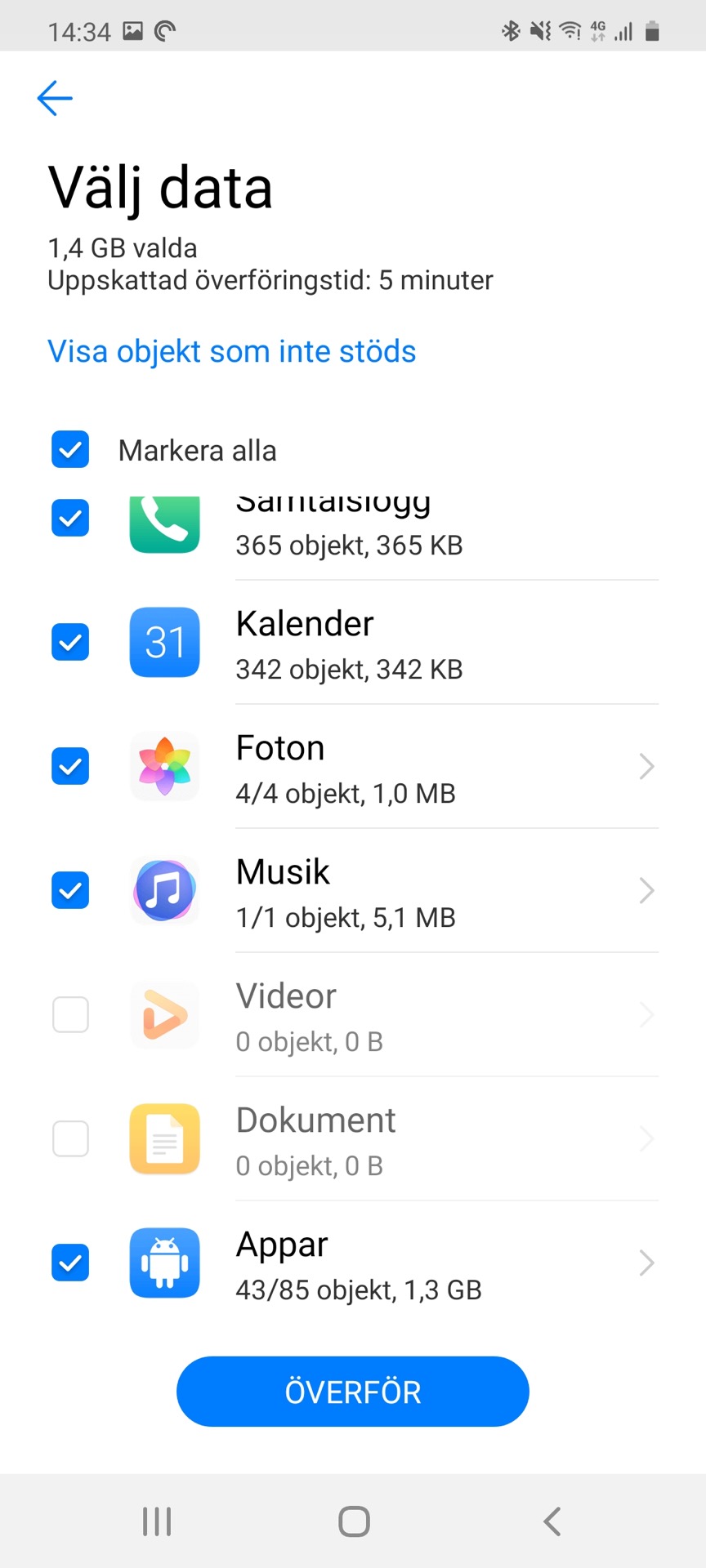Image resolution: width=706 pixels, height=1568 pixels.
Task: Deselect the Foton checkbox
Action: point(70,767)
